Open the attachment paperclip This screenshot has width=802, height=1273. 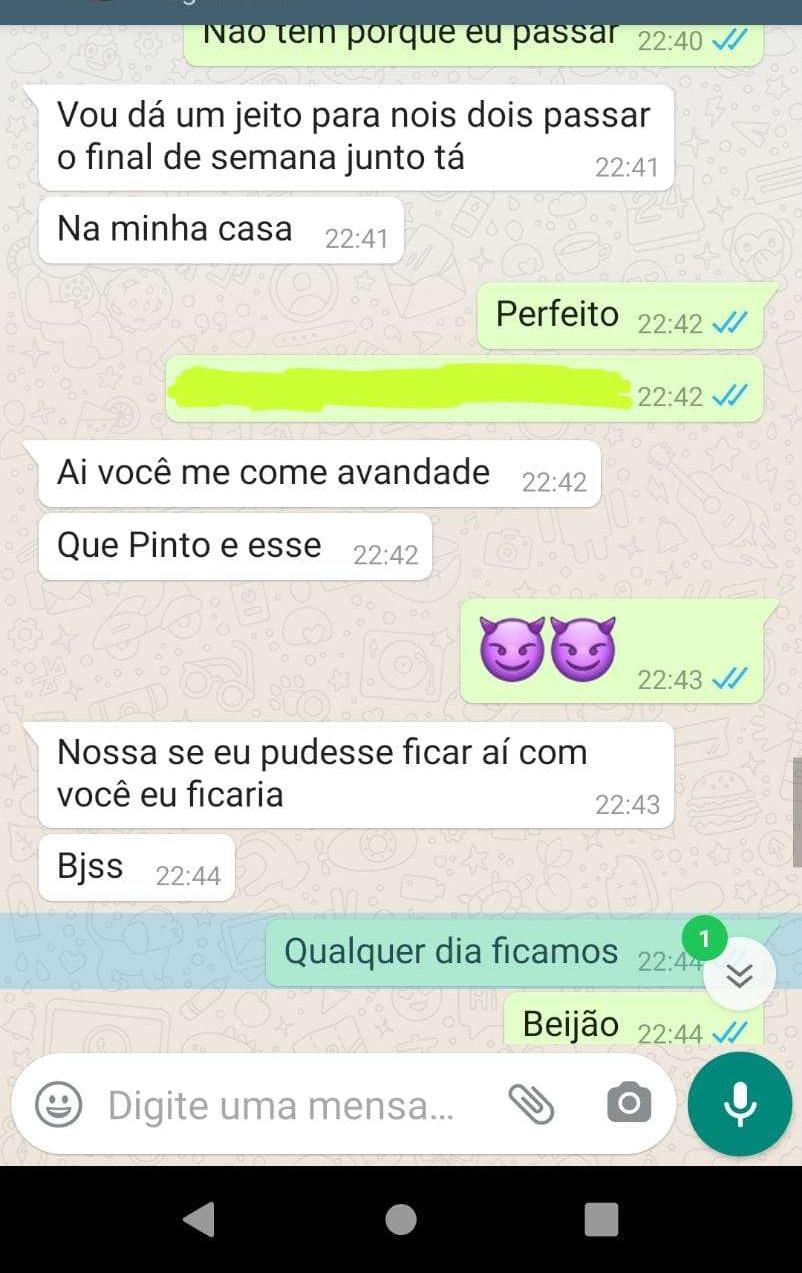click(x=532, y=1104)
